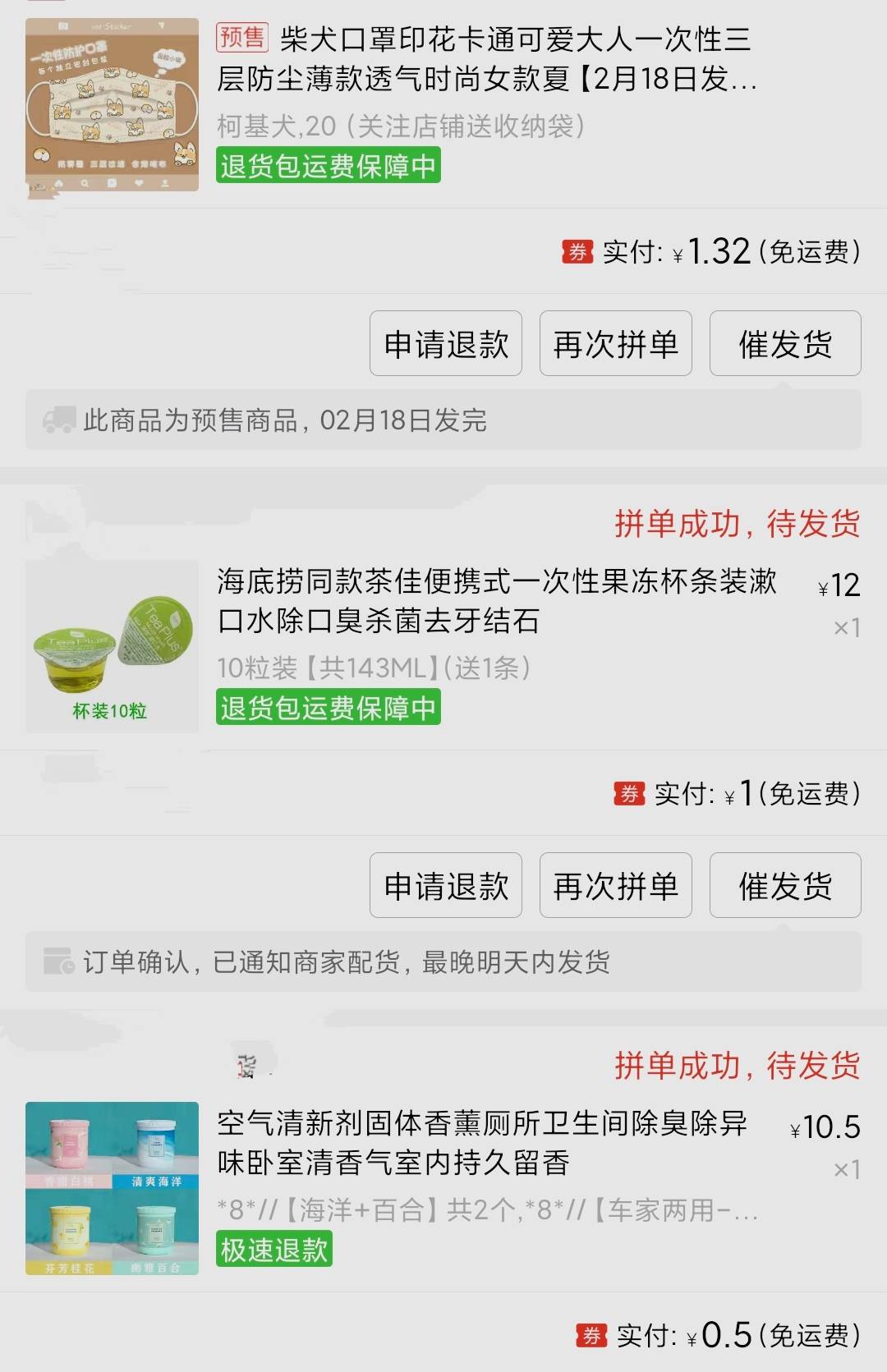This screenshot has height=1372, width=887.
Task: Tap 申请退款 for the jelly cup order
Action: point(446,886)
